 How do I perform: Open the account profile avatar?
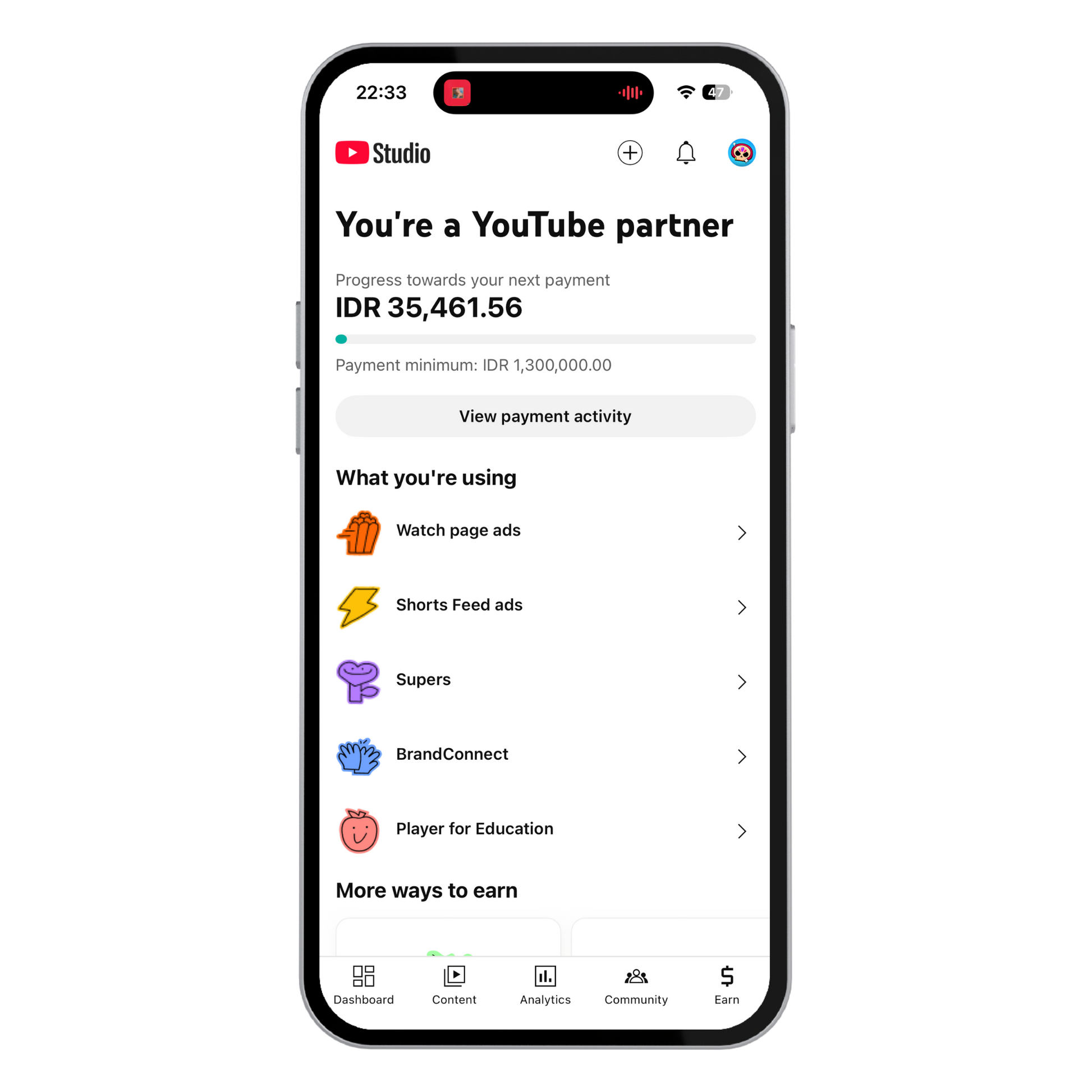pyautogui.click(x=741, y=153)
